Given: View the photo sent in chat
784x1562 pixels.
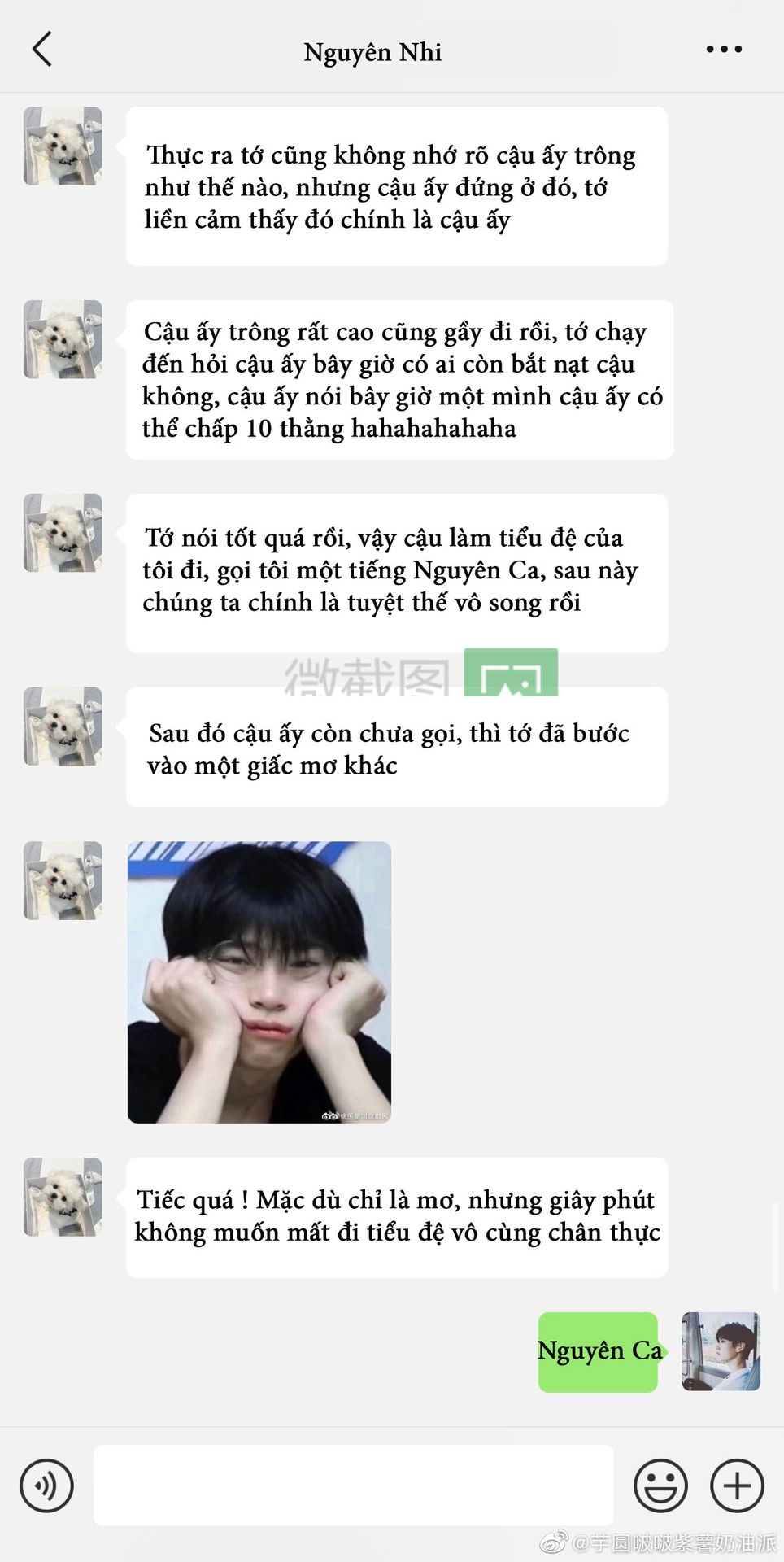Looking at the screenshot, I should [259, 982].
